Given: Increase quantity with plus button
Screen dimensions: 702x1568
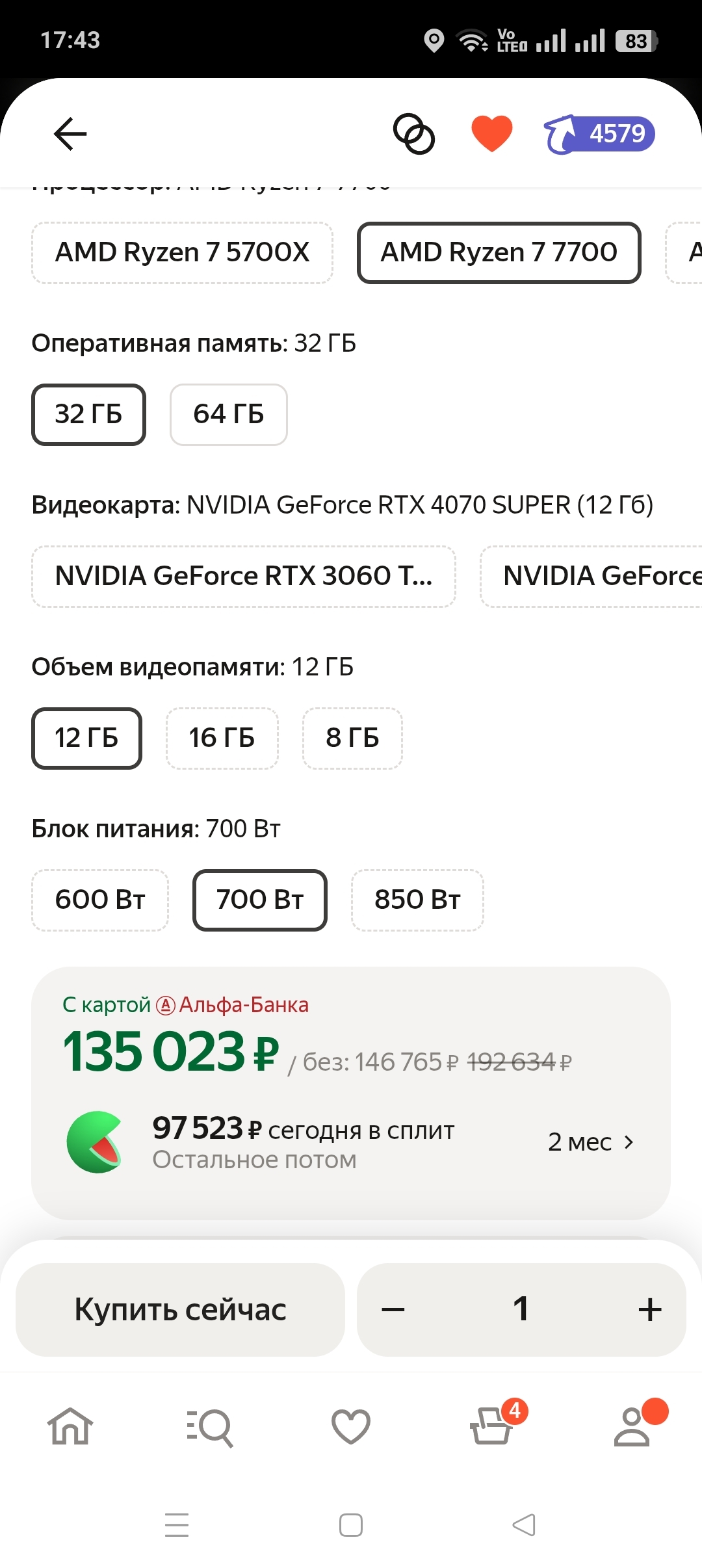Looking at the screenshot, I should coord(650,1309).
